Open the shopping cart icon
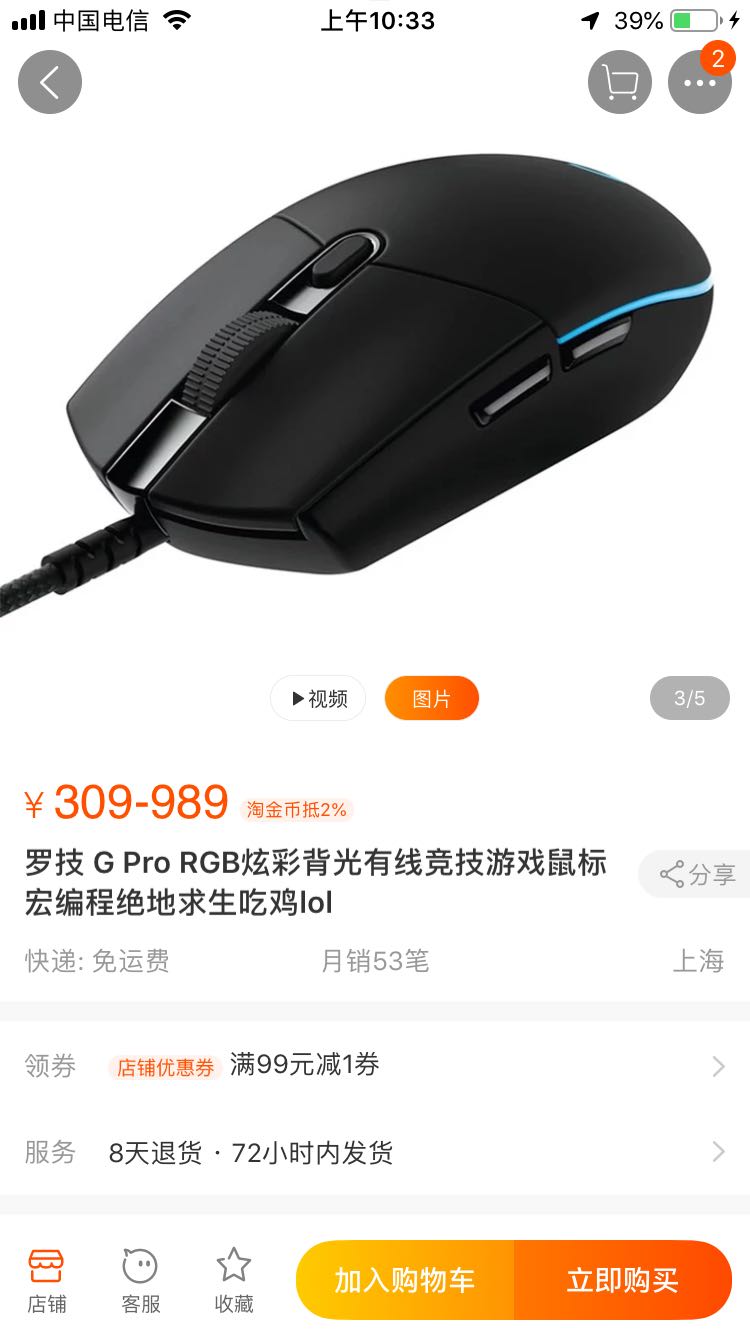750x1334 pixels. (x=620, y=82)
